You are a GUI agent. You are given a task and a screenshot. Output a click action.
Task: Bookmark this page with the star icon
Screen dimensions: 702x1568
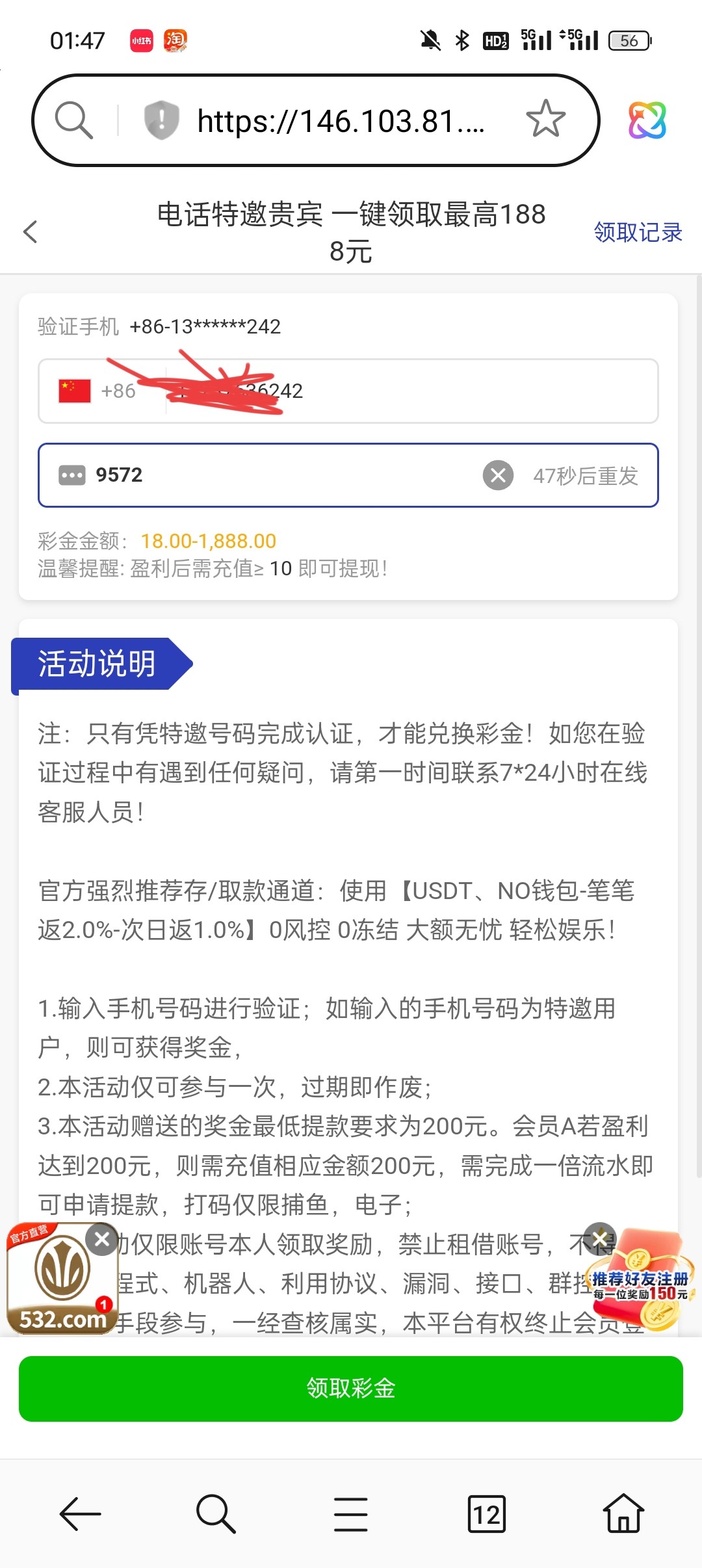tap(545, 120)
